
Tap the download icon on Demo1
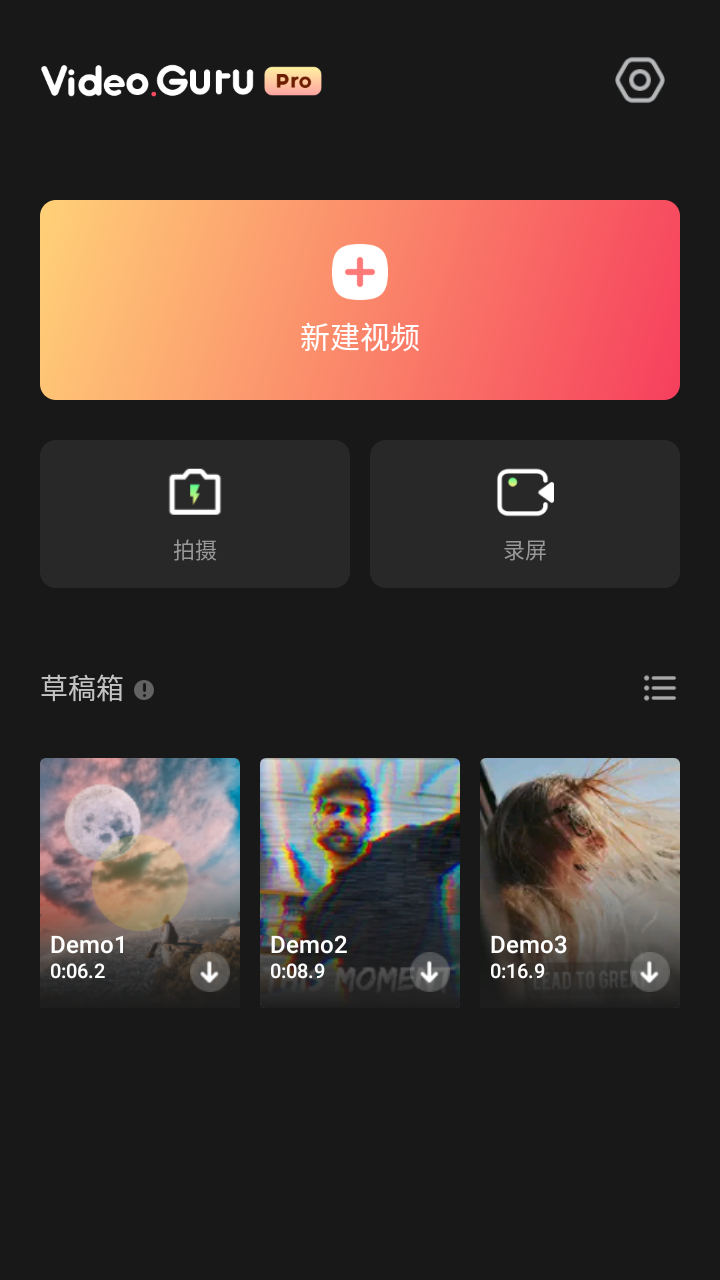tap(210, 971)
